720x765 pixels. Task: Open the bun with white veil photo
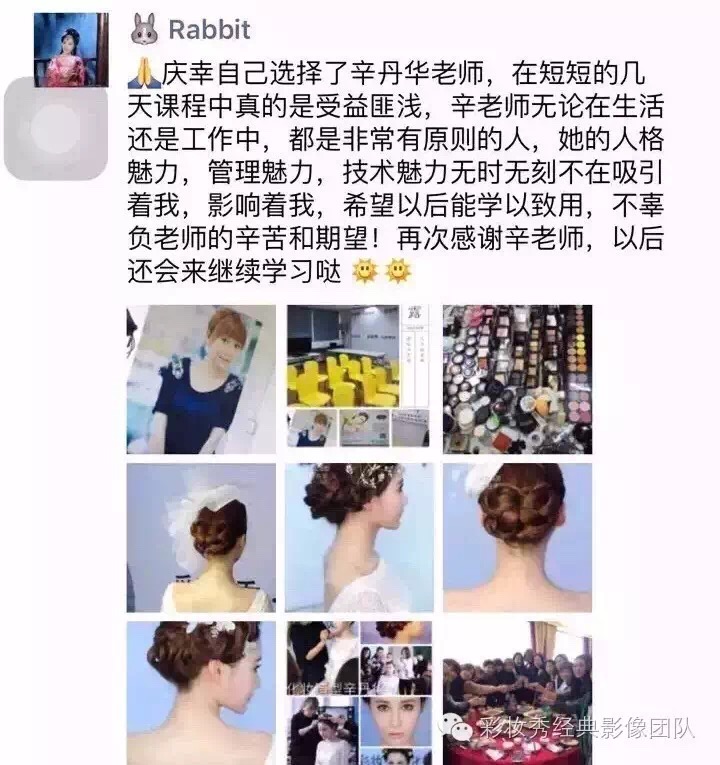point(201,537)
